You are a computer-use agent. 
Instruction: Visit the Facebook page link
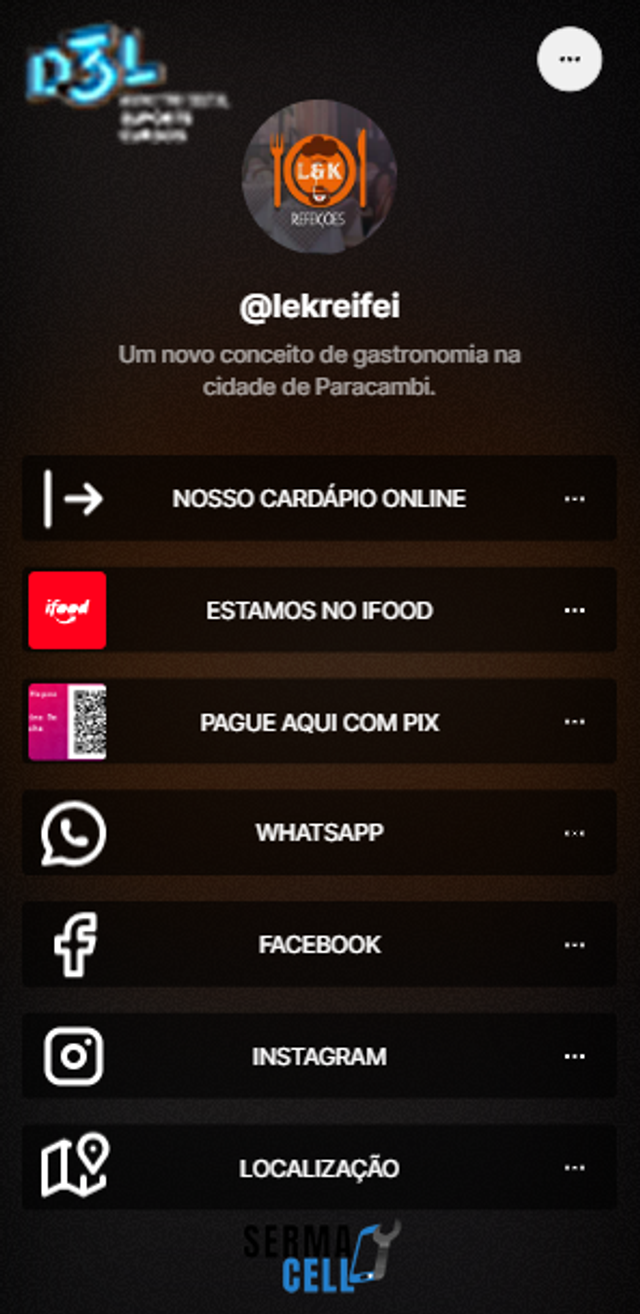(x=319, y=944)
